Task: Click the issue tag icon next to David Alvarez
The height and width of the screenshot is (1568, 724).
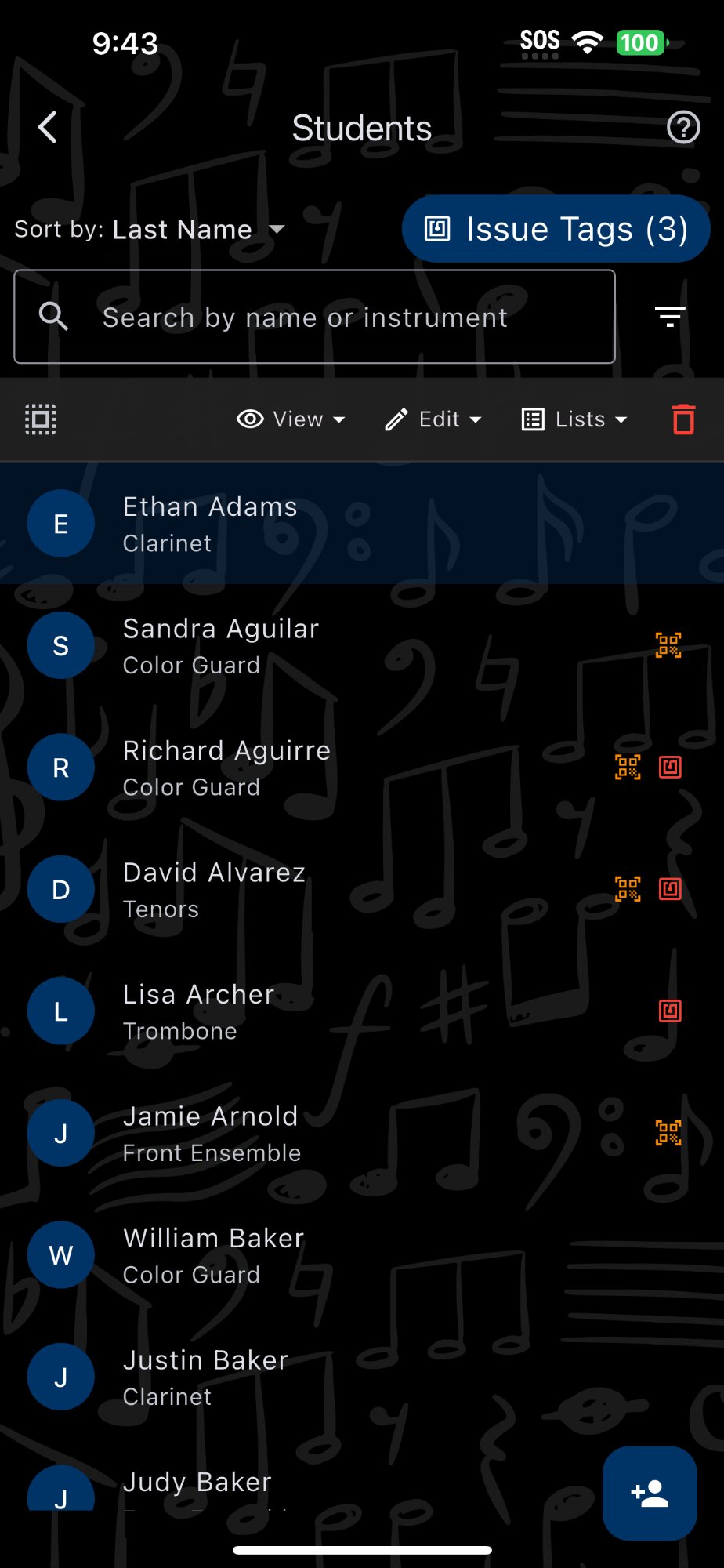Action: [x=670, y=889]
